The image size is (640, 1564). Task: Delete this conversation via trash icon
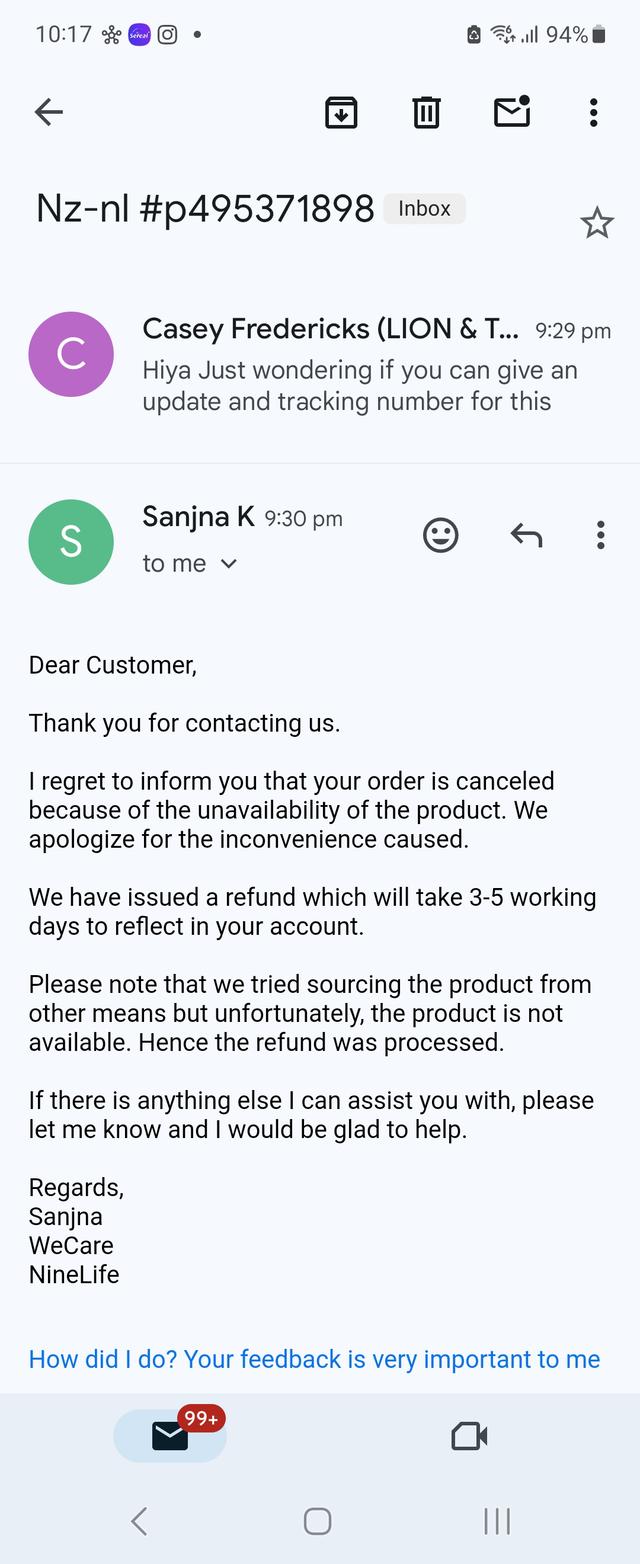click(426, 112)
